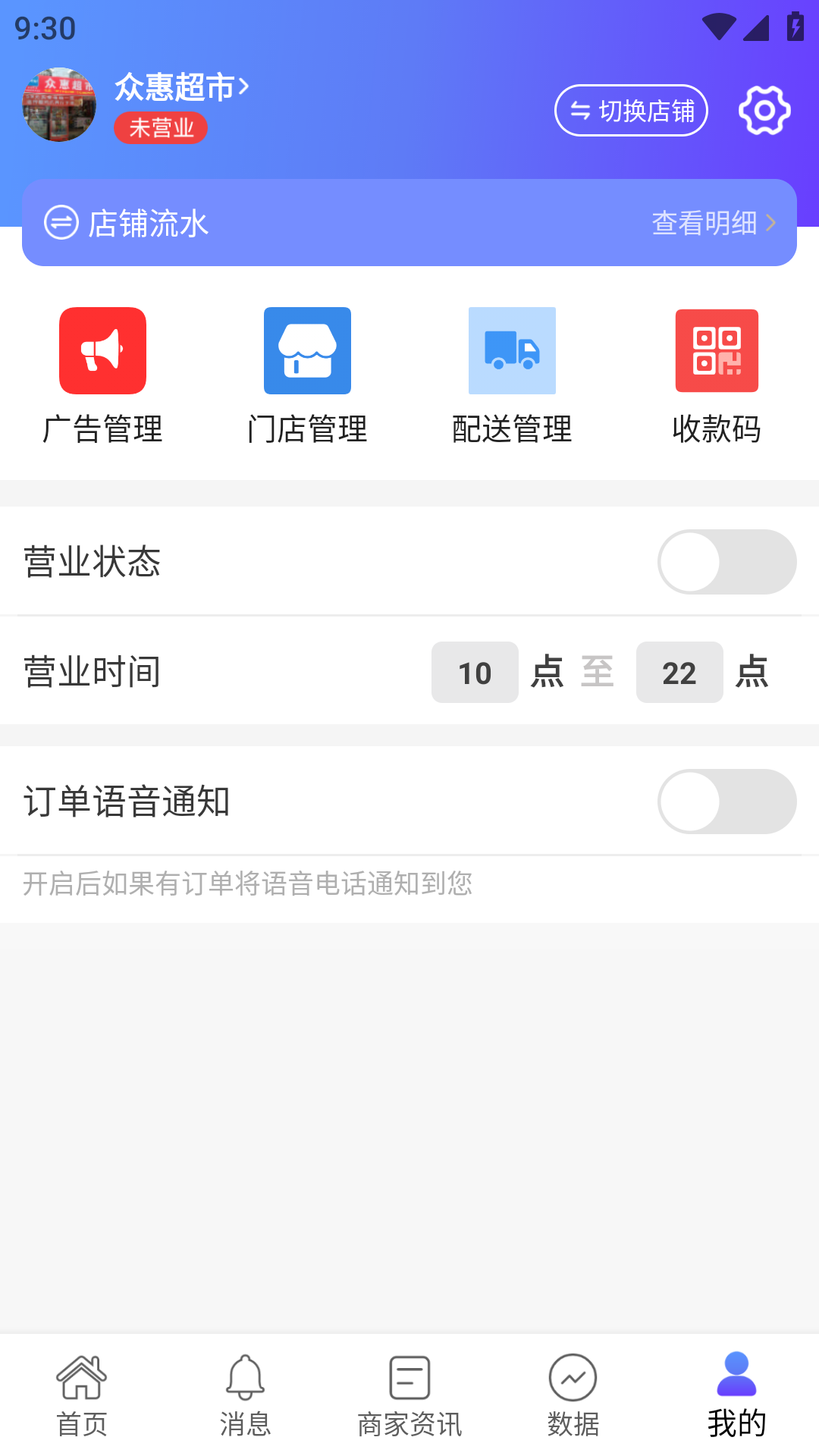This screenshot has width=819, height=1456.
Task: Enable the 订单语音通知 switch
Action: pos(726,802)
